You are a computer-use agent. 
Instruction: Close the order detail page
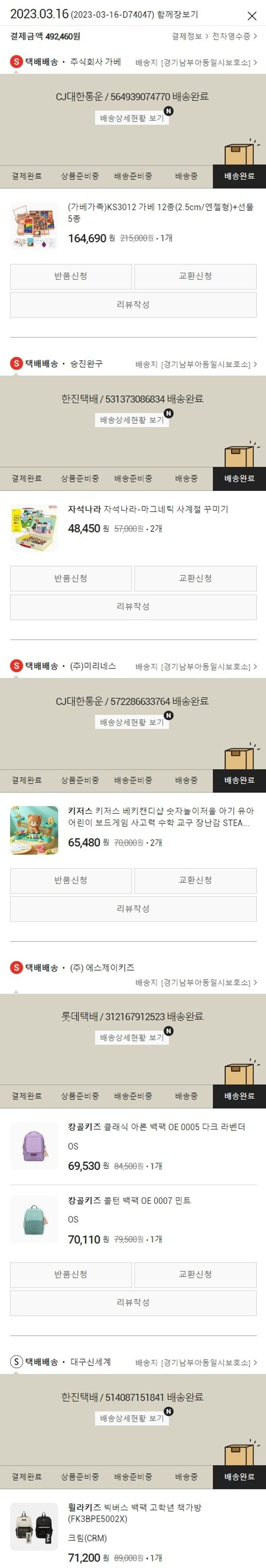point(251,16)
